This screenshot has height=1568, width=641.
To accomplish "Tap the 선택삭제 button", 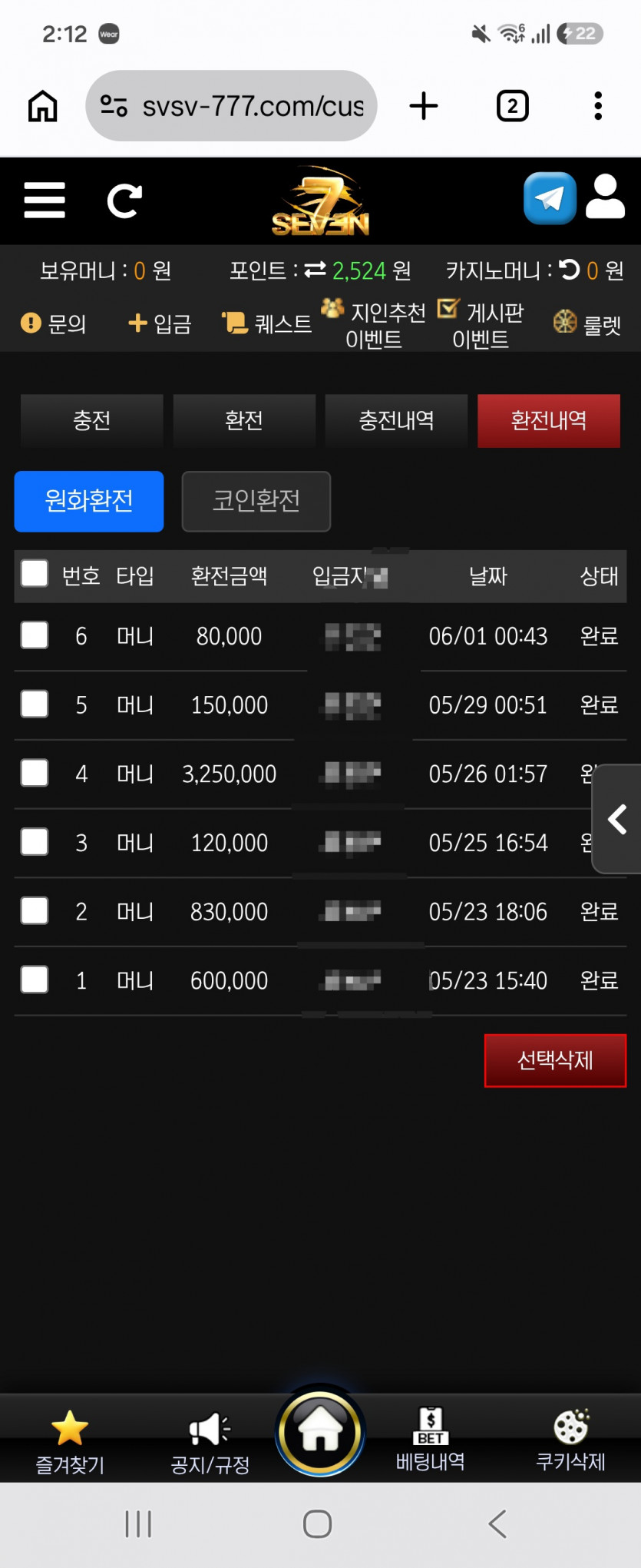I will point(555,1060).
